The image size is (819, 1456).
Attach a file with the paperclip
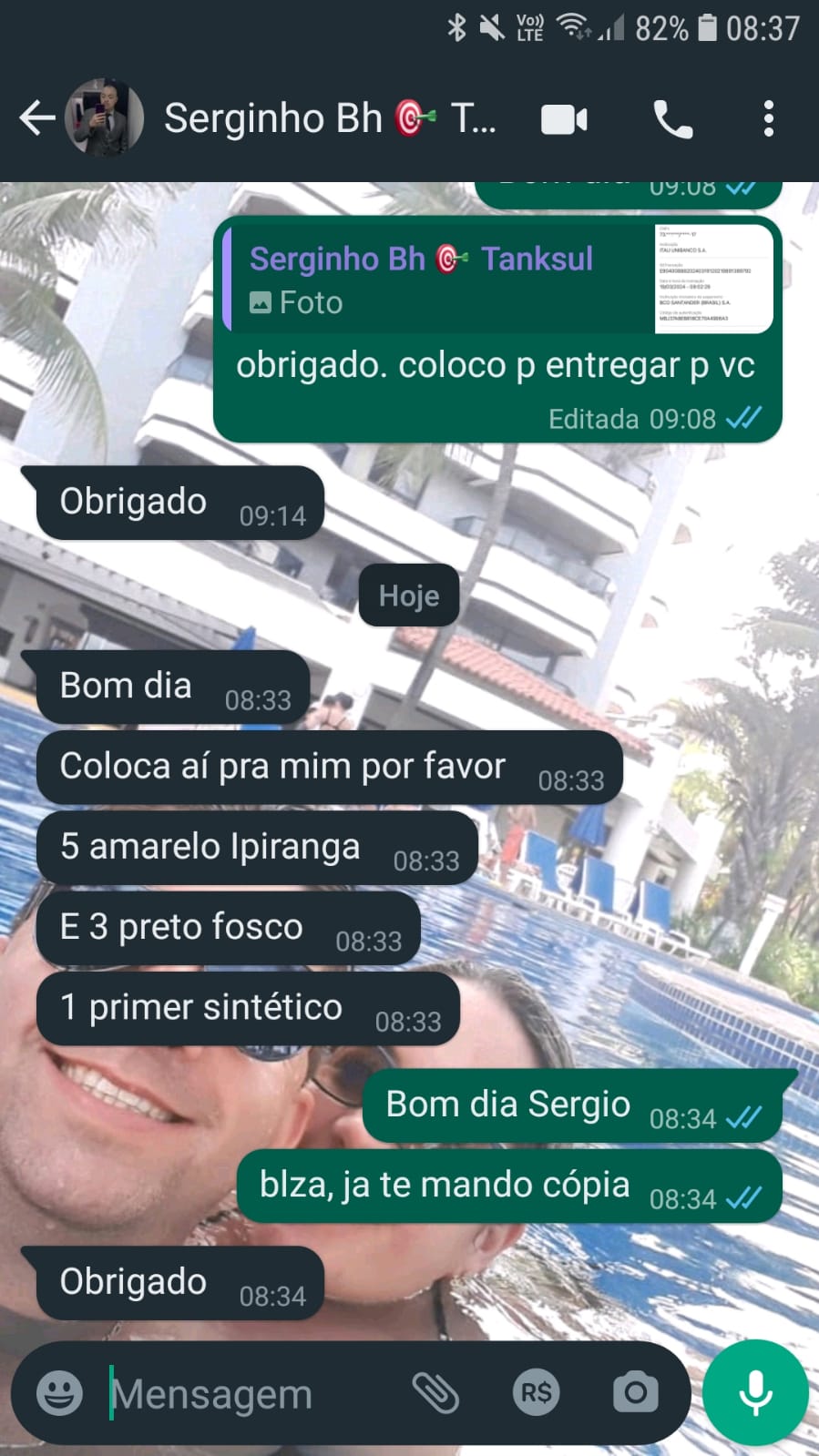tap(435, 1392)
